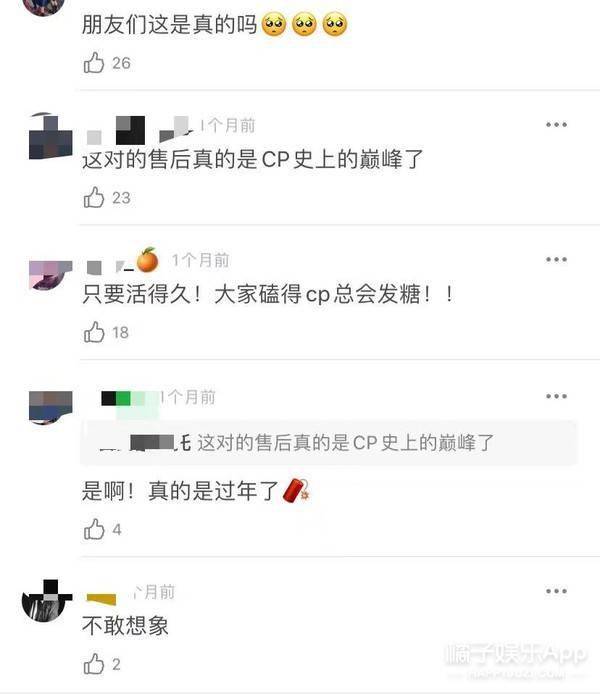View profile avatar of the '不敢想象' commenter

click(47, 600)
